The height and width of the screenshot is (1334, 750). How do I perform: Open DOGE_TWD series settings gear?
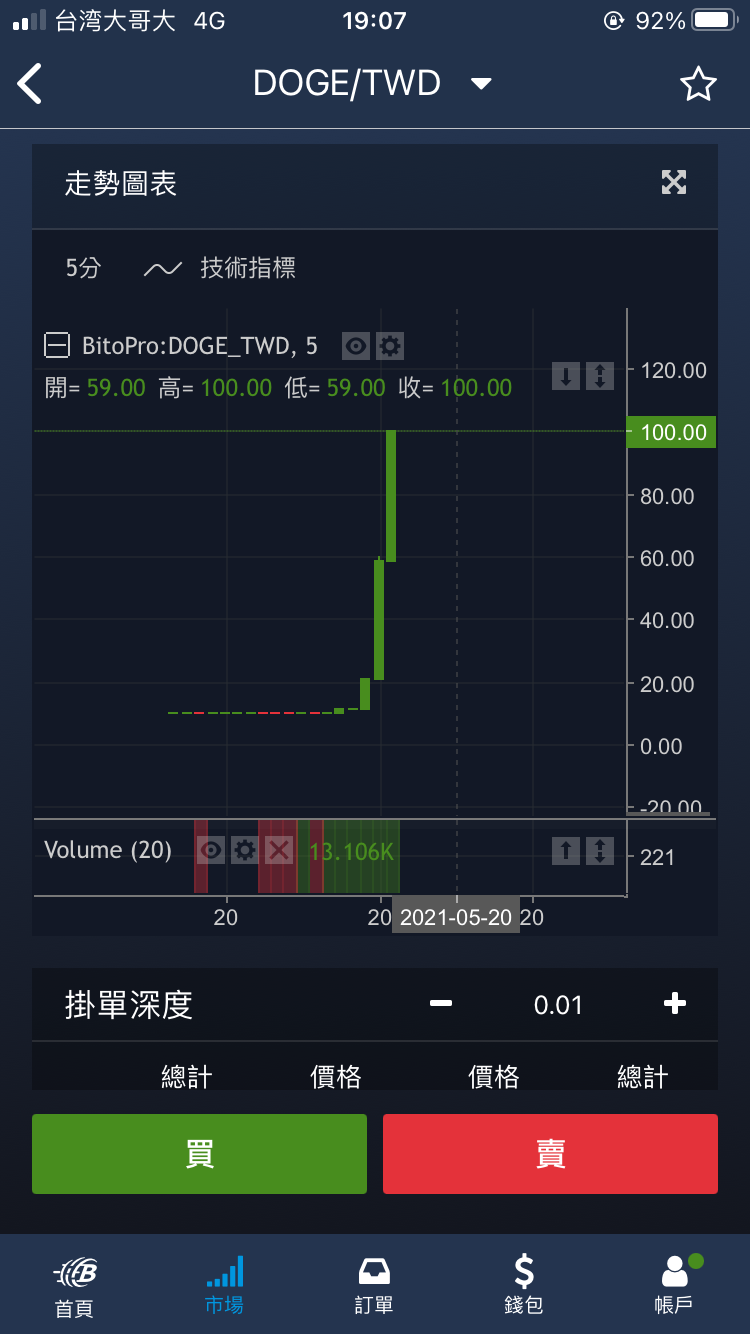[389, 347]
